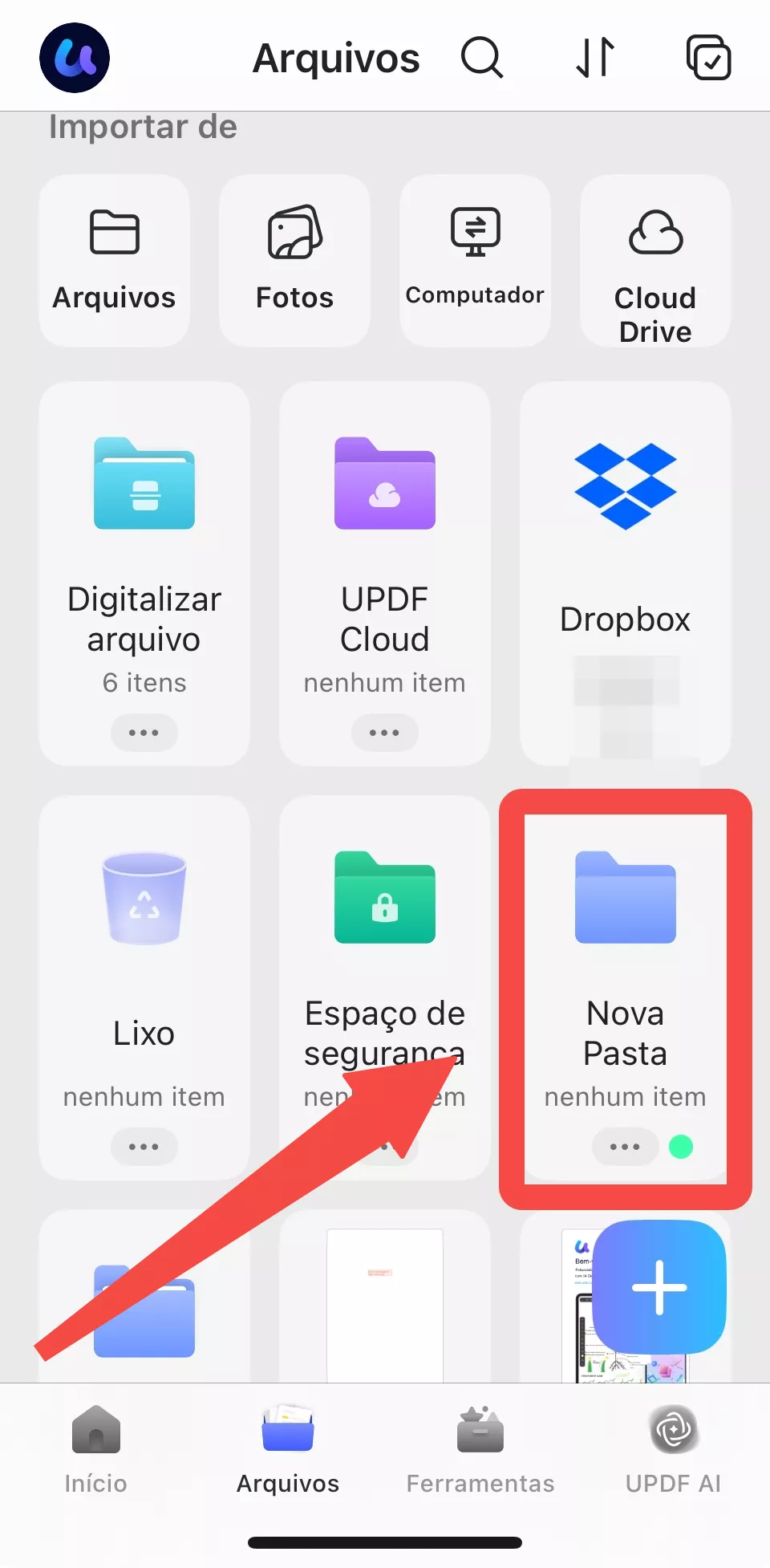This screenshot has width=770, height=1568.
Task: Enable multi-select mode
Action: [x=708, y=58]
